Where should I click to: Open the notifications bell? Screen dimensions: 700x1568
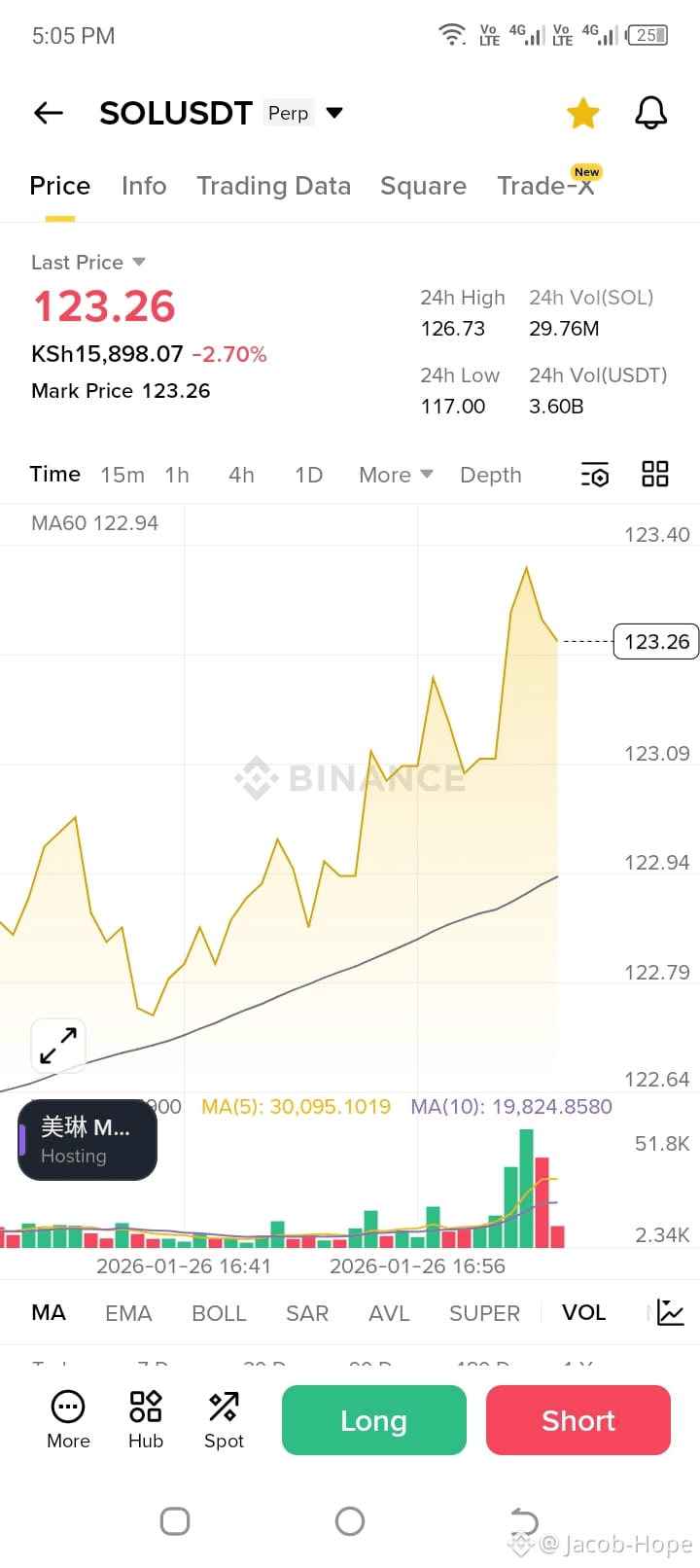(650, 113)
